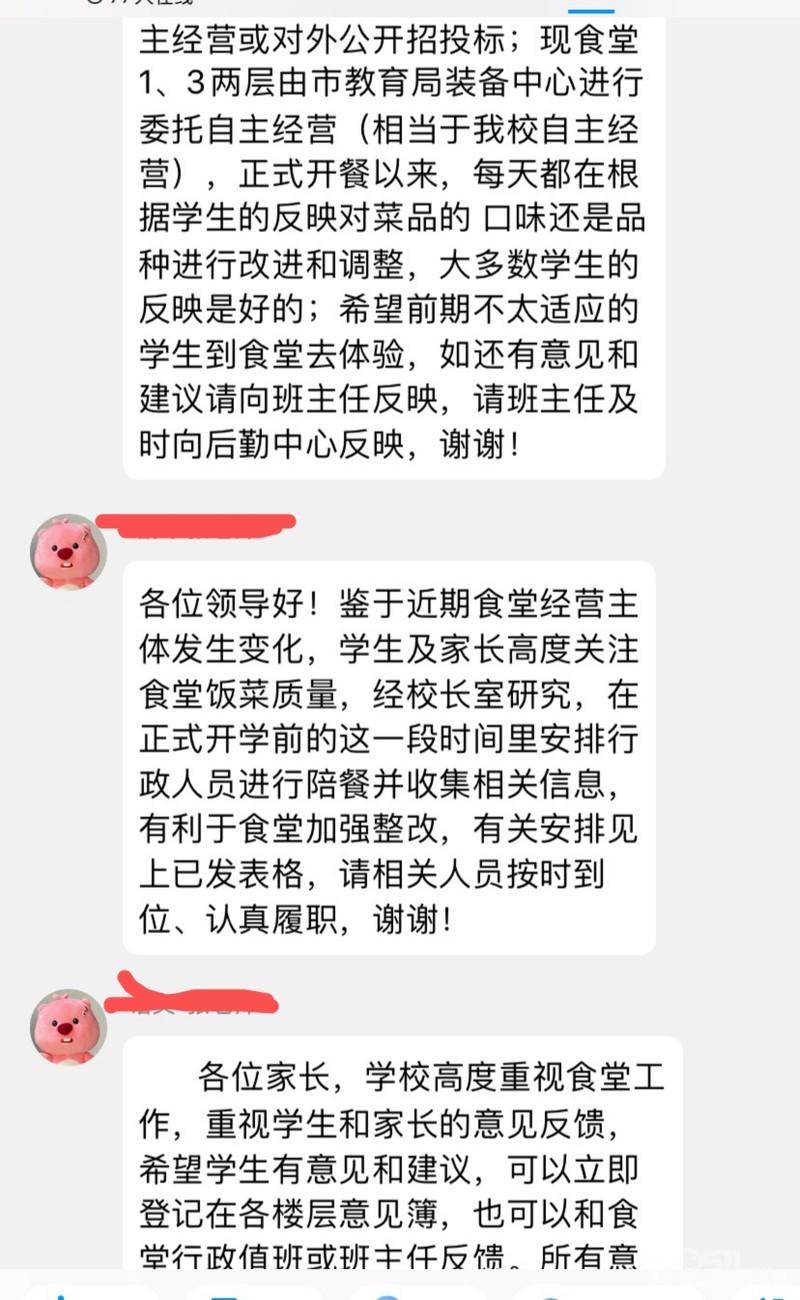
Task: Tap the first Loopy avatar
Action: tap(67, 552)
